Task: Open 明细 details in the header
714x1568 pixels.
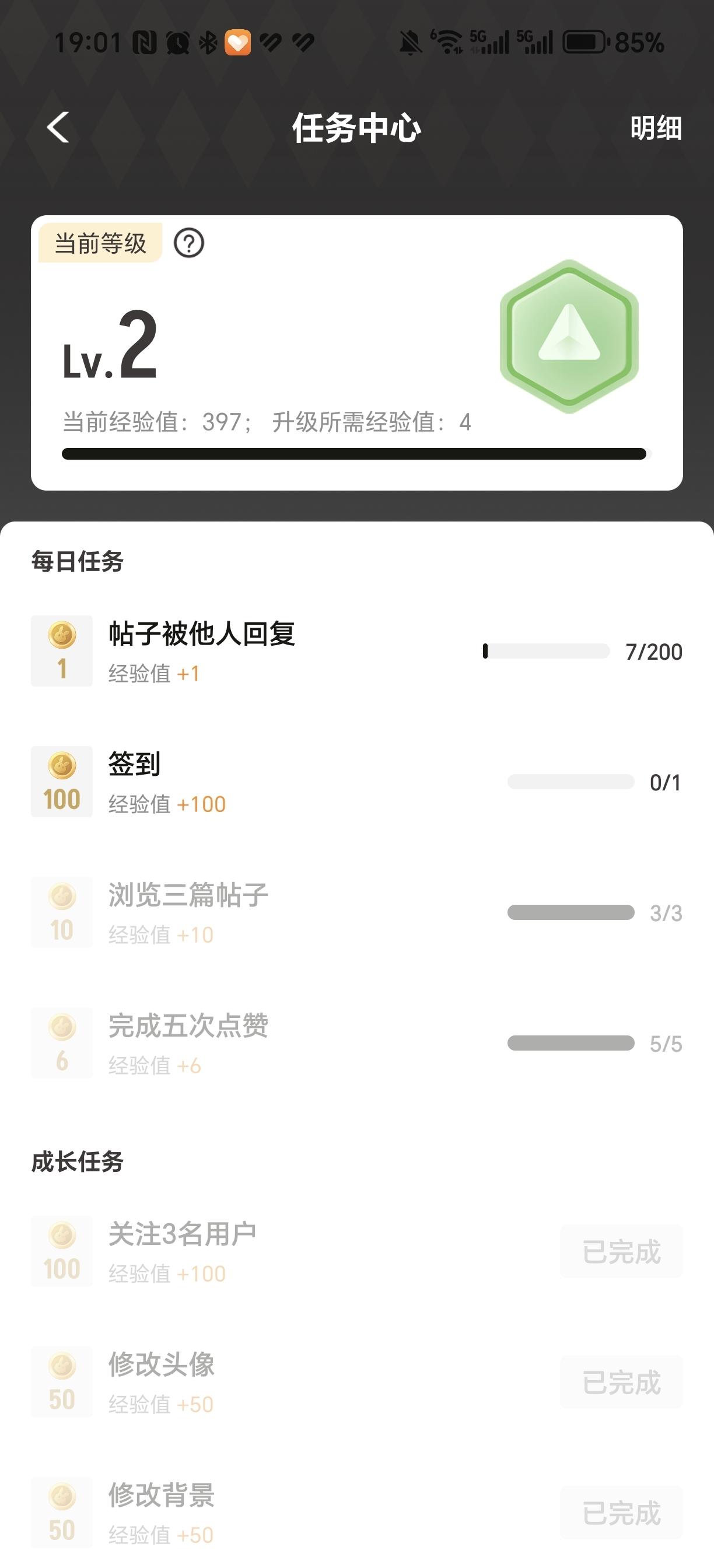Action: click(x=656, y=128)
